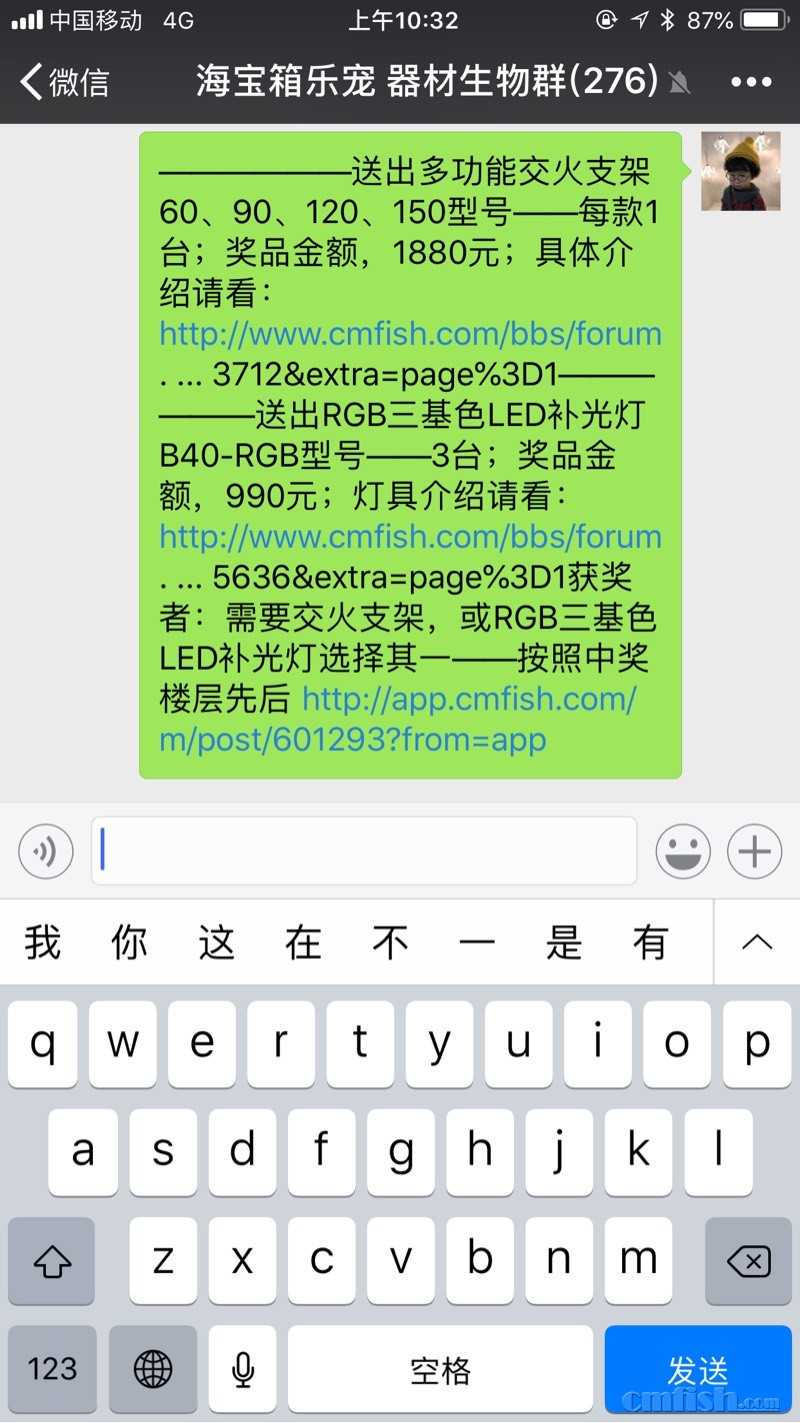Go back to the 微信 chat list
Screen dimensions: 800x1423
coord(65,82)
